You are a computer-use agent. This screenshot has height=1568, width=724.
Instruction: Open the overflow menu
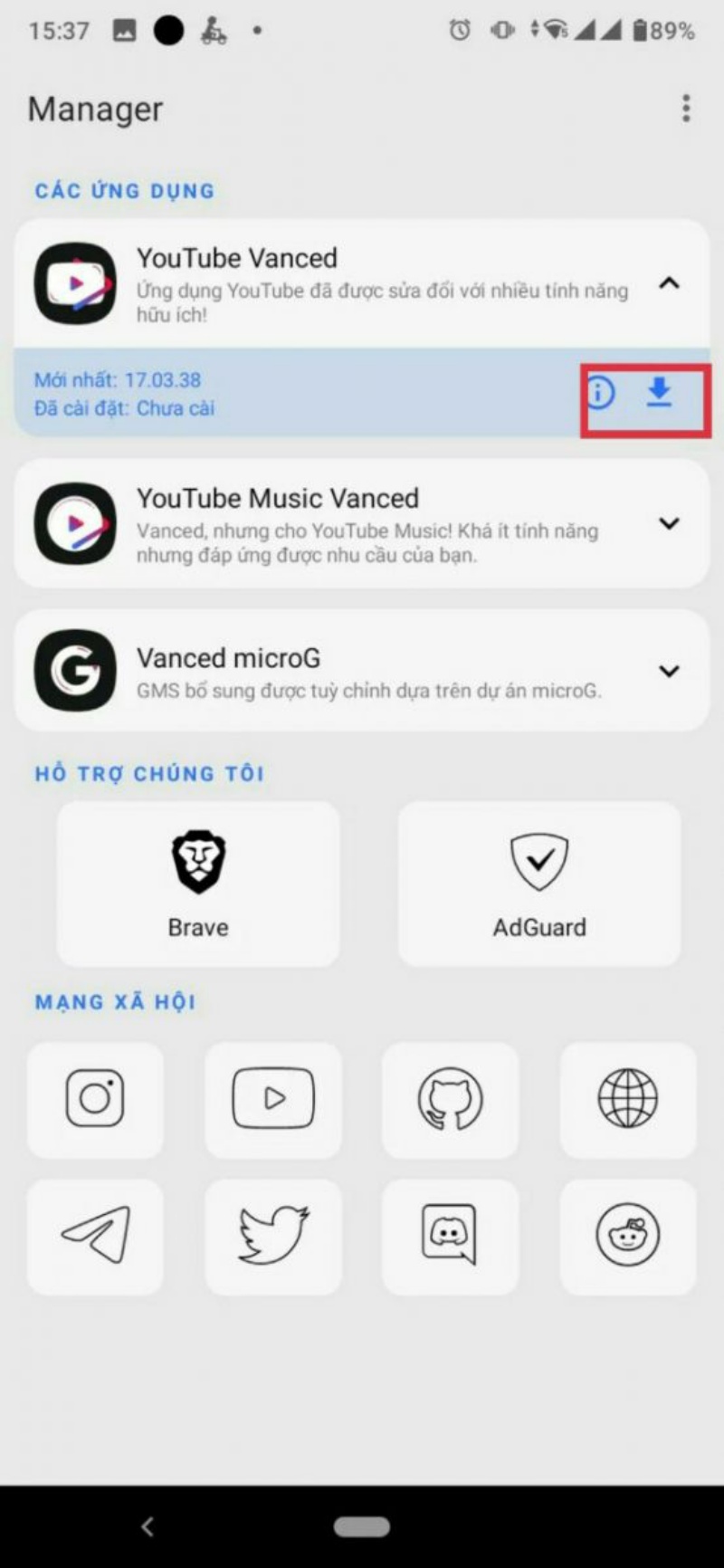click(x=686, y=109)
